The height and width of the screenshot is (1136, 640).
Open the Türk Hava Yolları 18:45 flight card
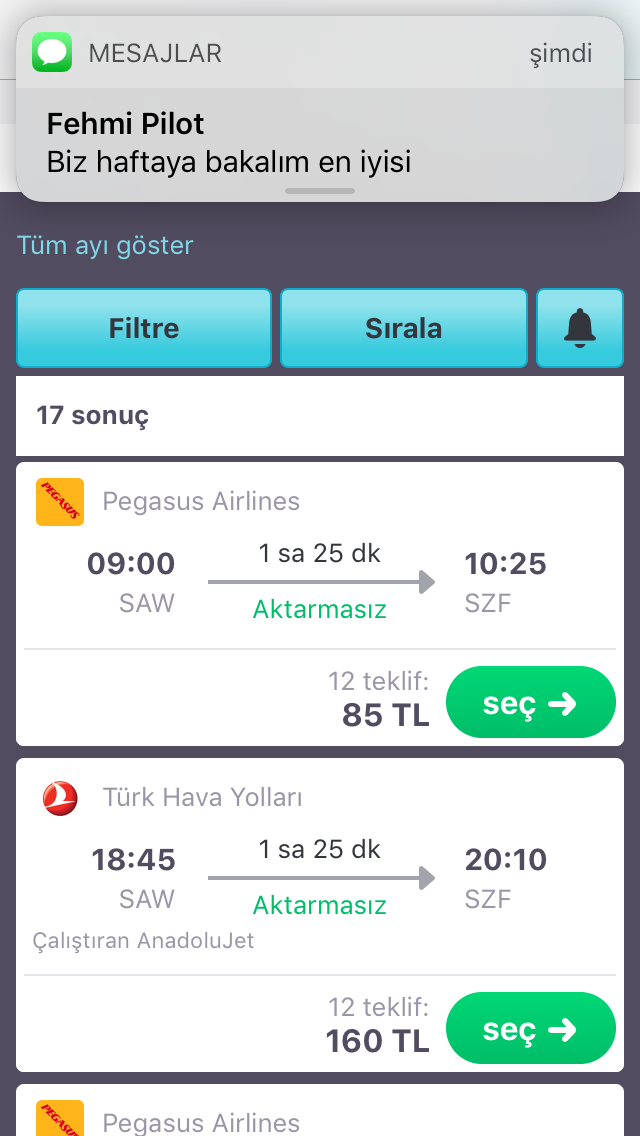(x=320, y=915)
